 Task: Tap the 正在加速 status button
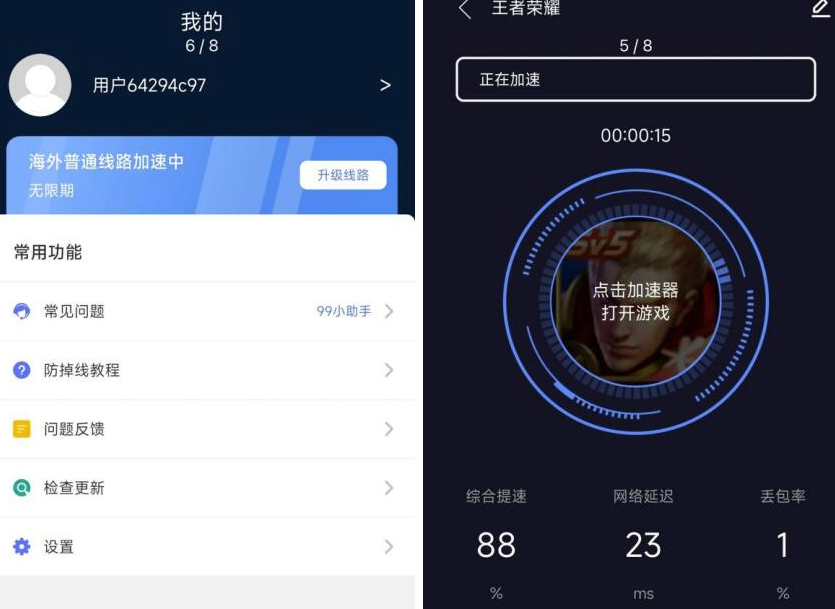pyautogui.click(x=635, y=79)
